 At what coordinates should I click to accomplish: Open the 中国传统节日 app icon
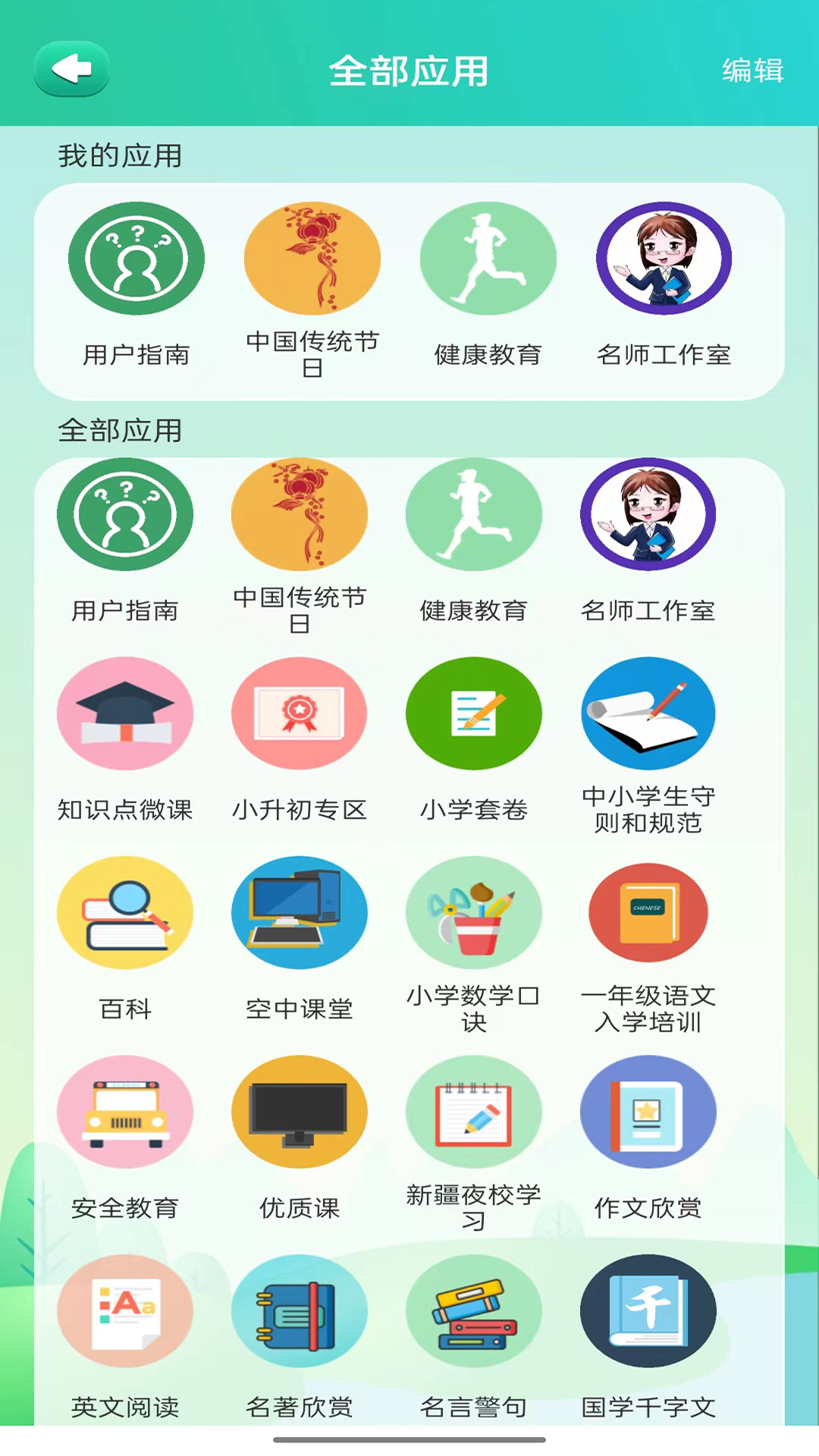tap(311, 258)
